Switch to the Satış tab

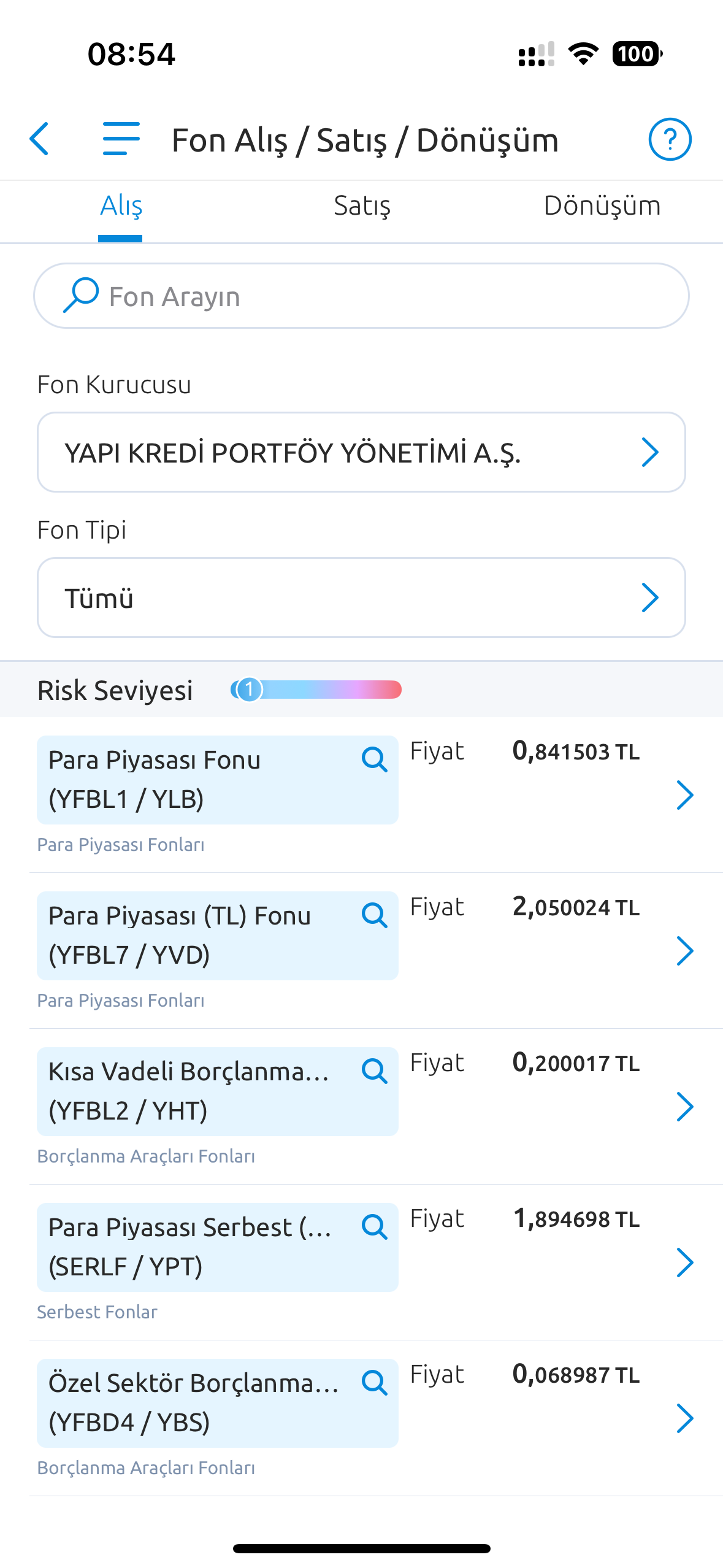tap(362, 206)
